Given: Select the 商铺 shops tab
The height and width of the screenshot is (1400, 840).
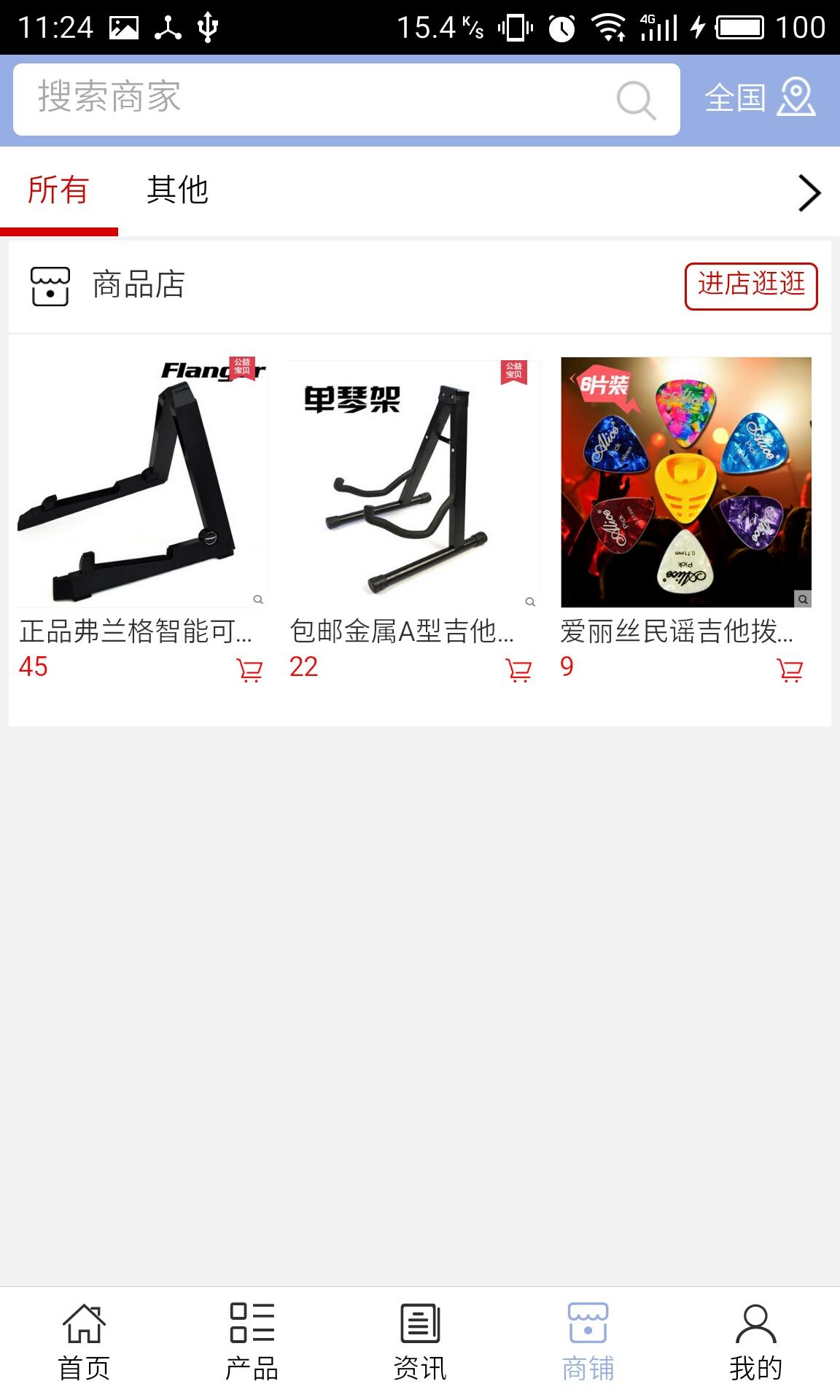Looking at the screenshot, I should pos(588,1342).
